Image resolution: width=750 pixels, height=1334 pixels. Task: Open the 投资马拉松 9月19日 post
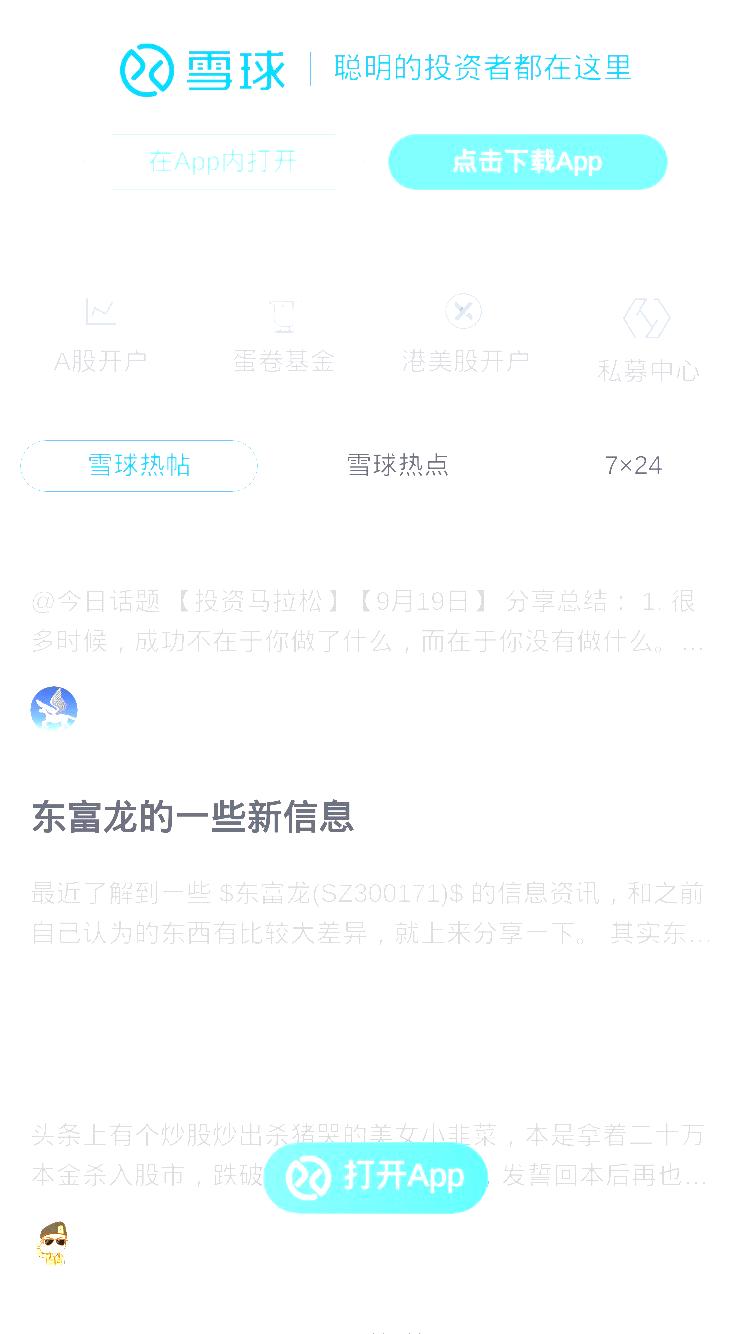pyautogui.click(x=370, y=622)
